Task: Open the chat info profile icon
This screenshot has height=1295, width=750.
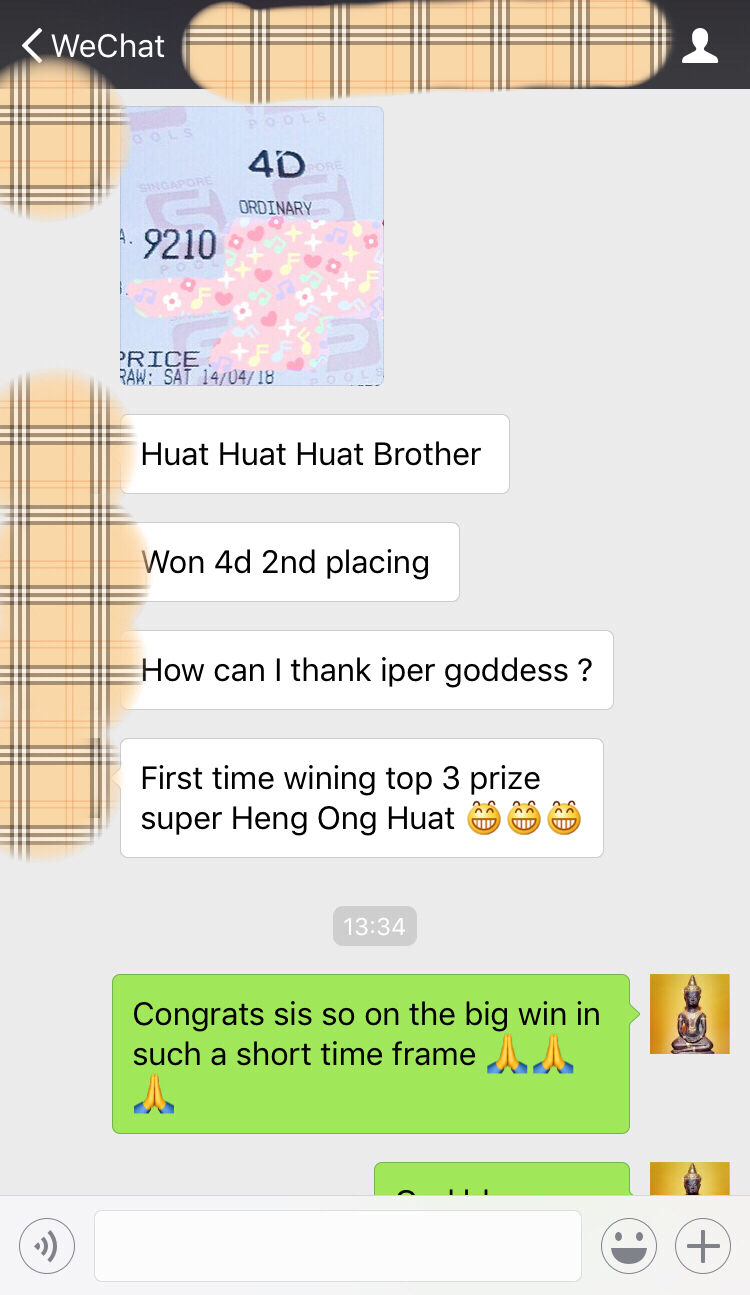Action: pos(699,46)
